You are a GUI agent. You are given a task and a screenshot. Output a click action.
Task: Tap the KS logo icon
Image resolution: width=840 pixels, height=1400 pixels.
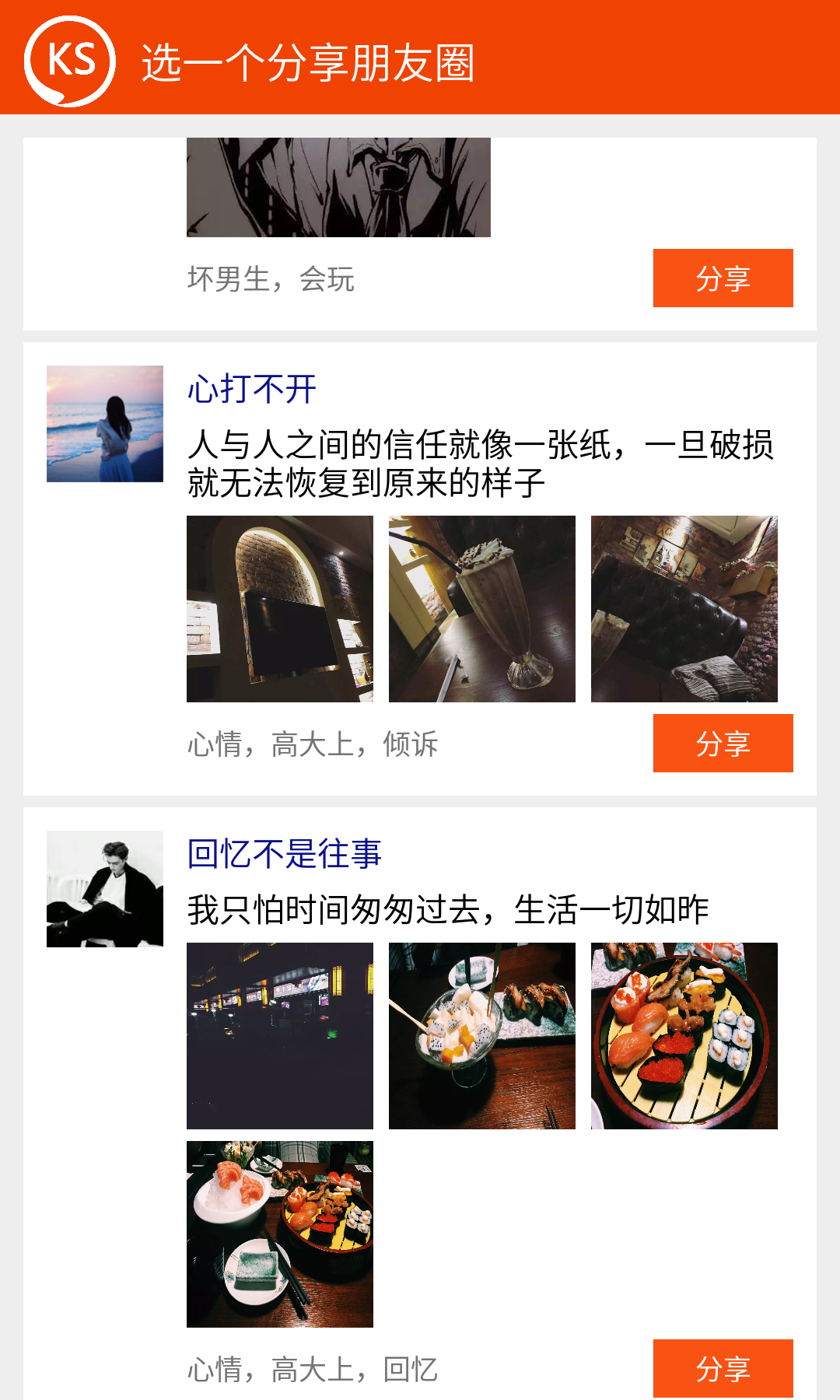(x=70, y=61)
